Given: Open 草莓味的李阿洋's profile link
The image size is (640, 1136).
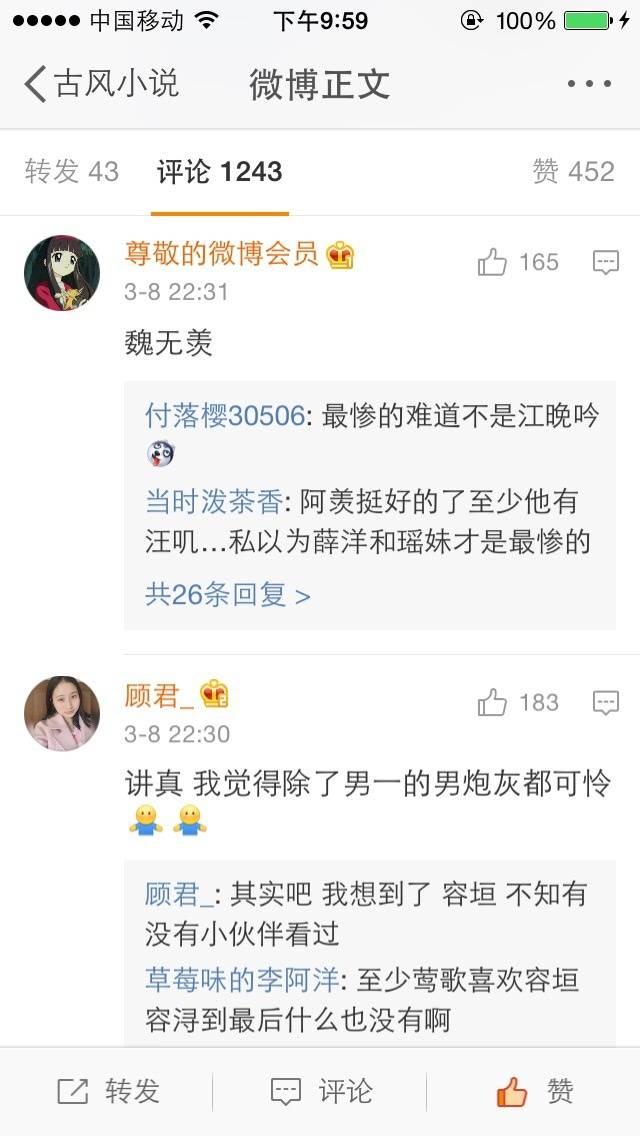Looking at the screenshot, I should click(241, 980).
